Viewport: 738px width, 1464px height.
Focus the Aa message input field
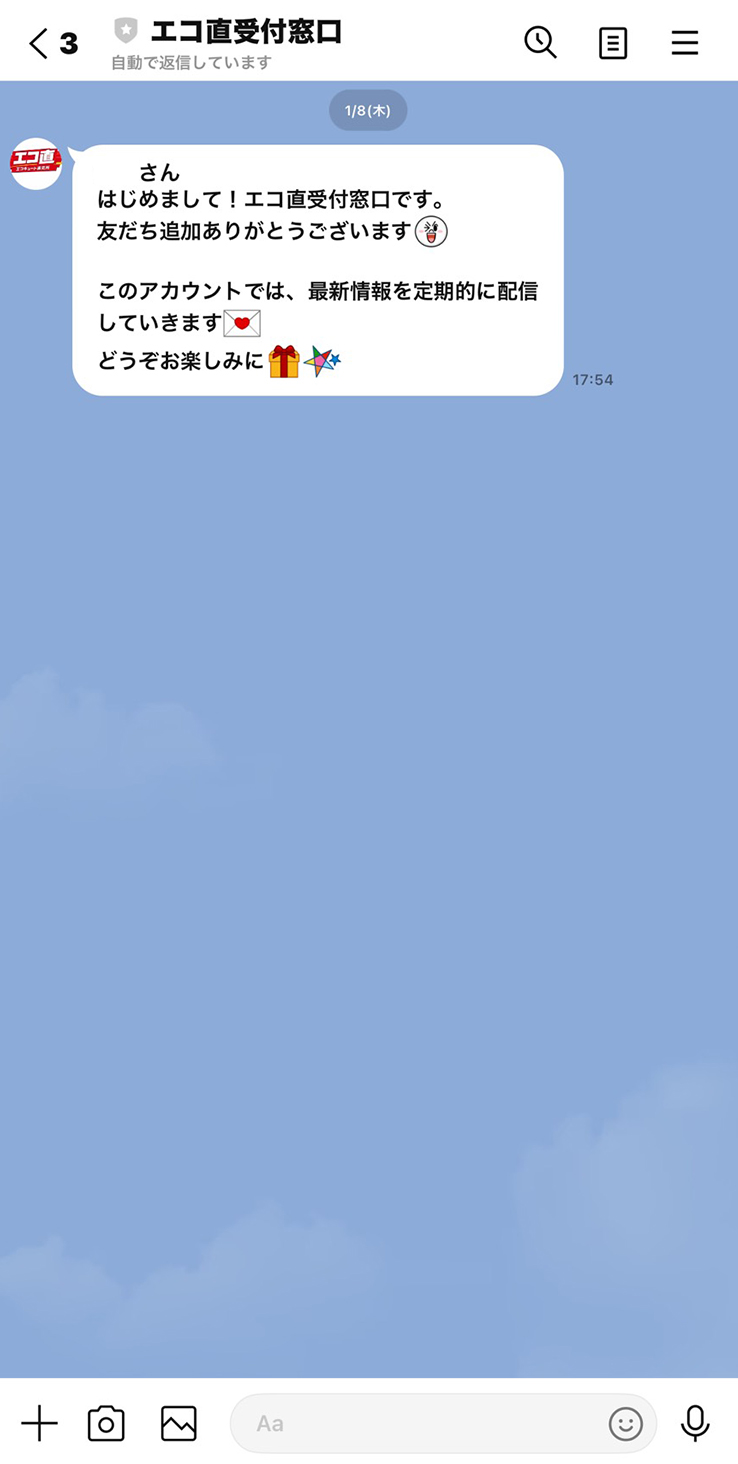[x=420, y=1423]
